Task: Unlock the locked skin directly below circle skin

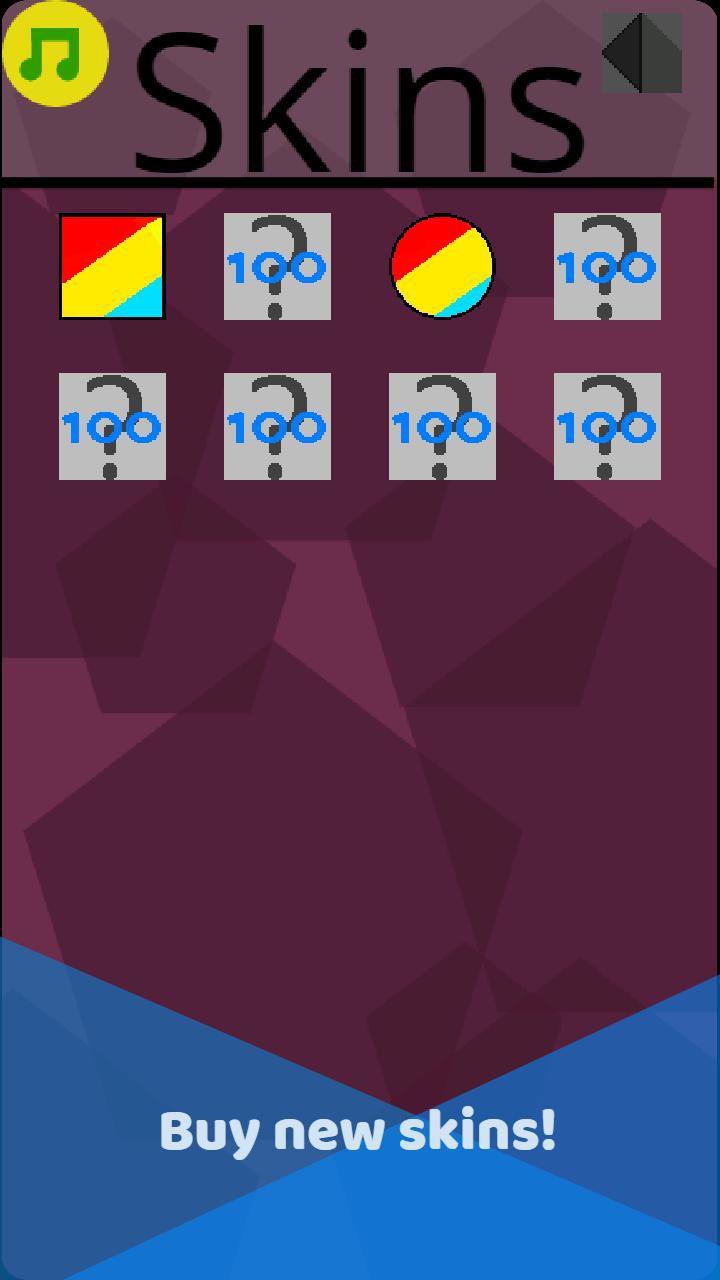Action: click(x=442, y=427)
